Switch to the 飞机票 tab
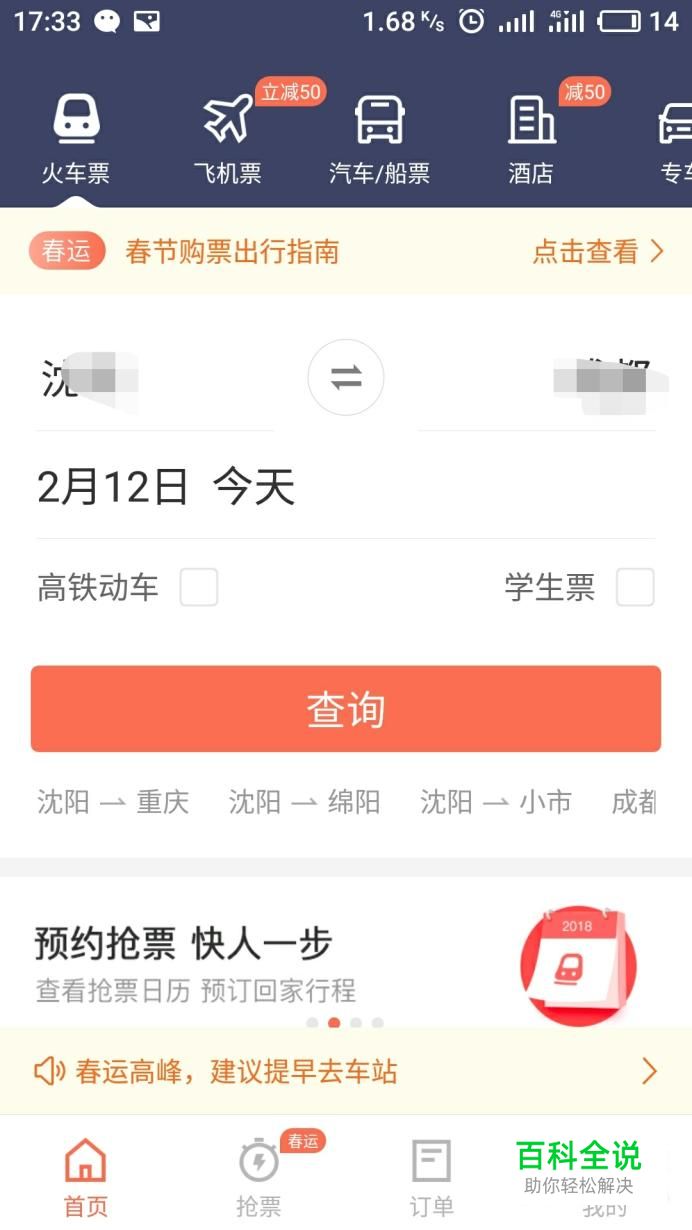Screen dimensions: 692x1230 tap(228, 140)
